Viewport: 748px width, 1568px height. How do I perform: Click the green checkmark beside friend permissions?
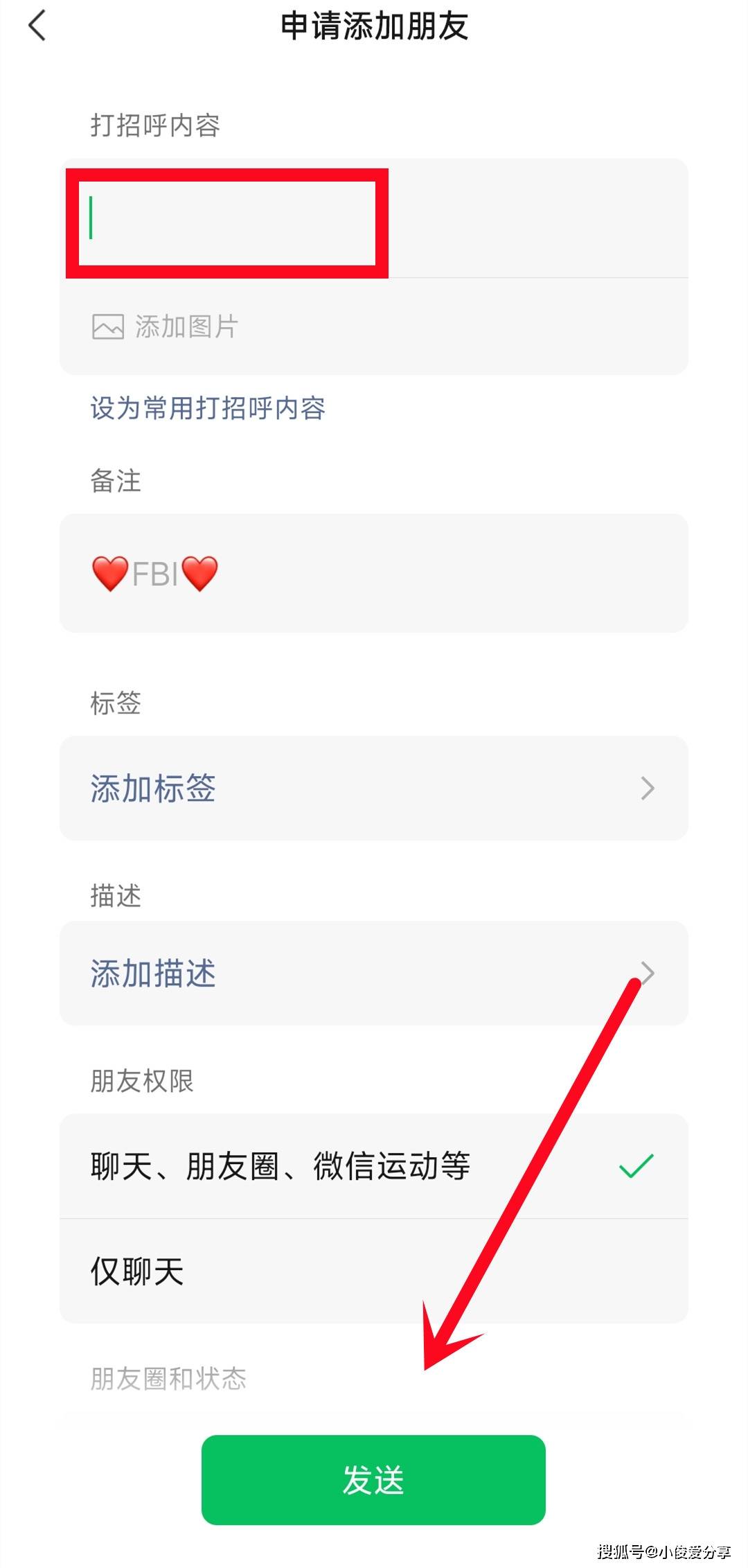636,1164
